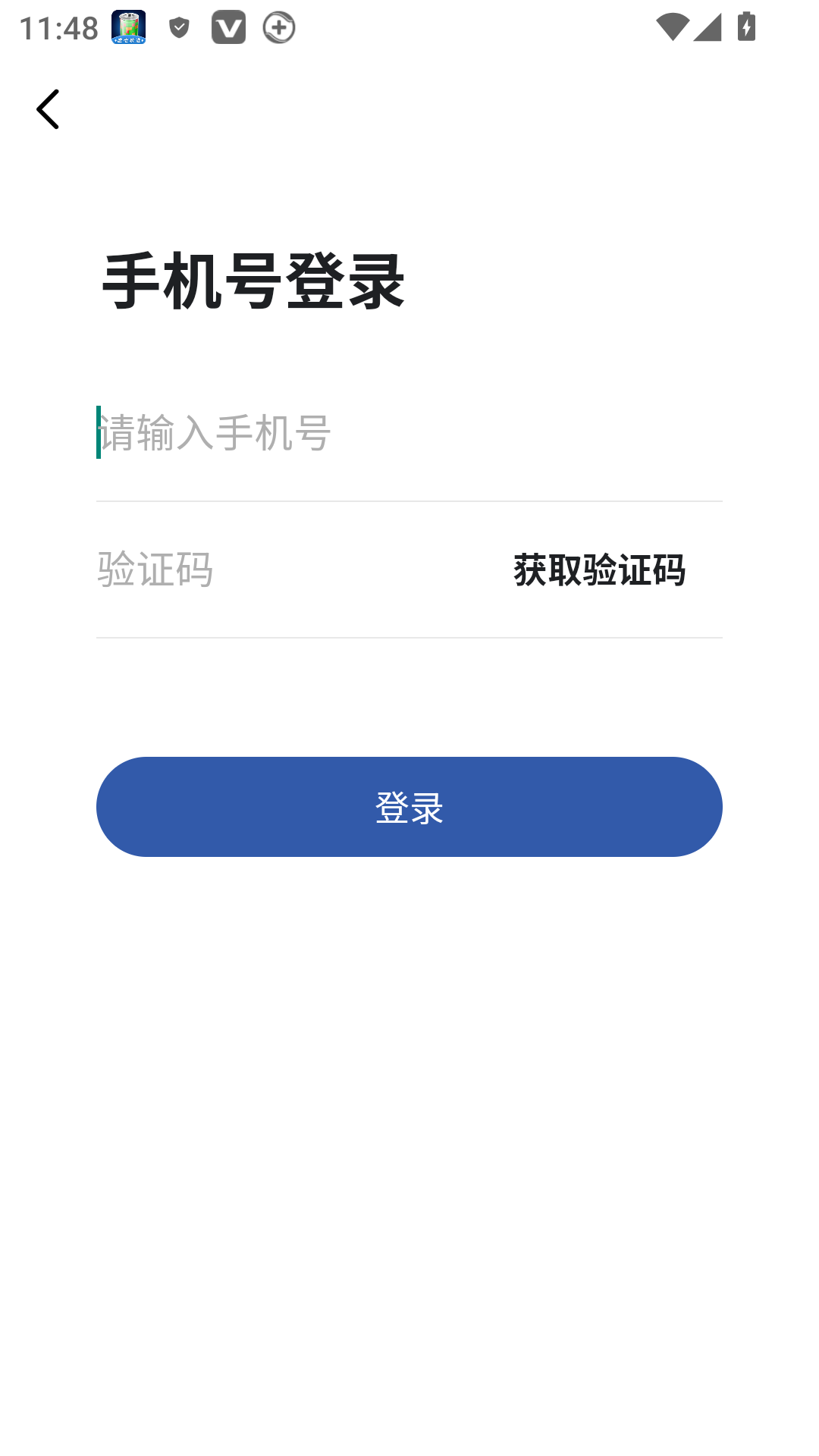Click the battery app notification icon
The image size is (819, 1456).
click(127, 27)
